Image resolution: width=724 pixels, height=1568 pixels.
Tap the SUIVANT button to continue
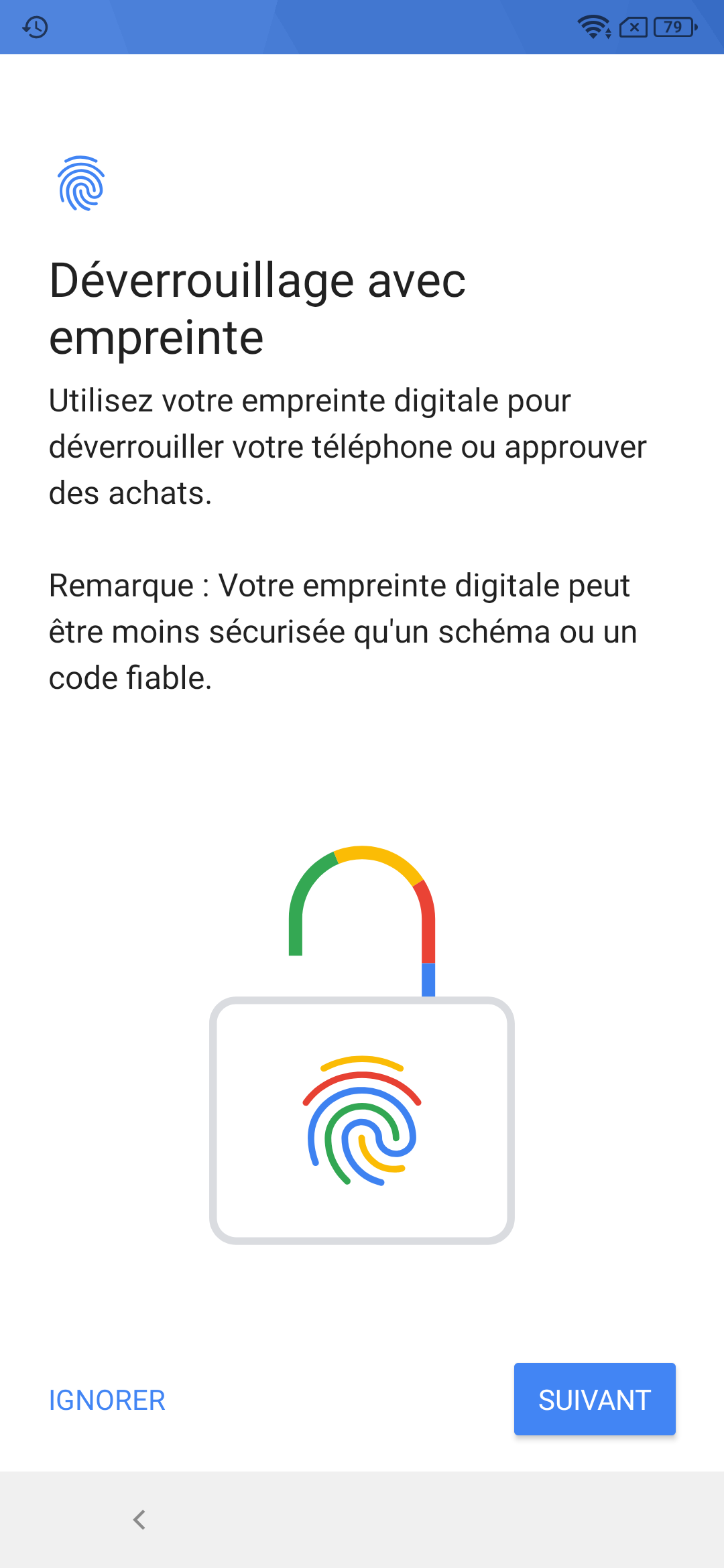[x=595, y=1399]
